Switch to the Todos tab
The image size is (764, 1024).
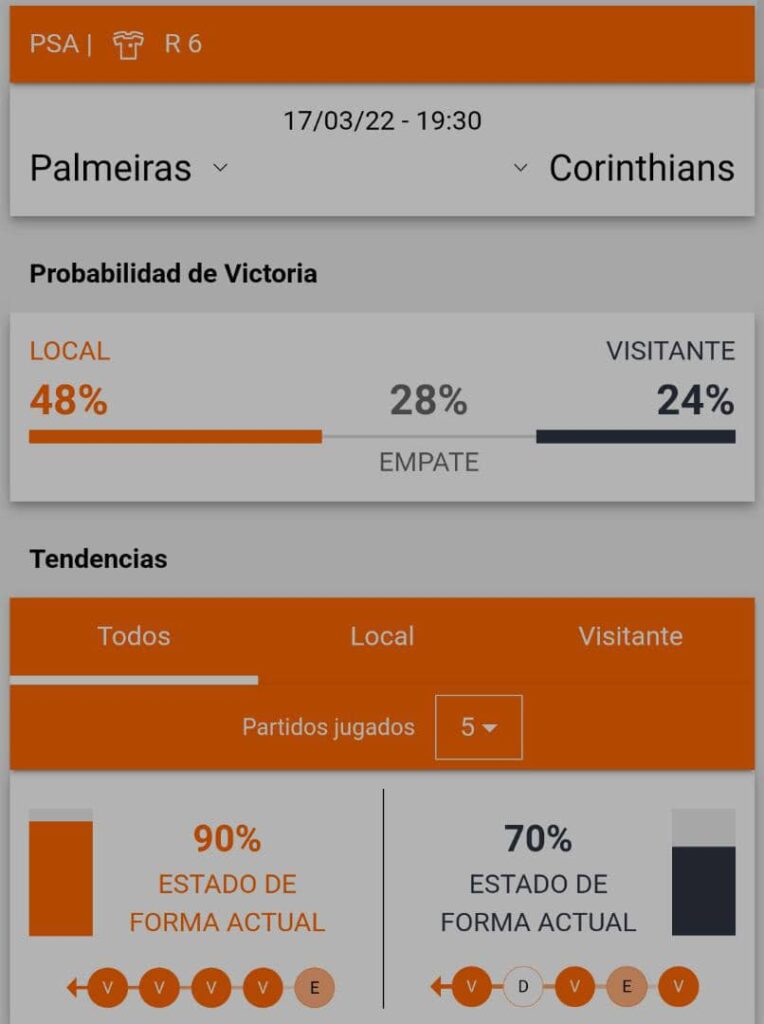pos(134,637)
